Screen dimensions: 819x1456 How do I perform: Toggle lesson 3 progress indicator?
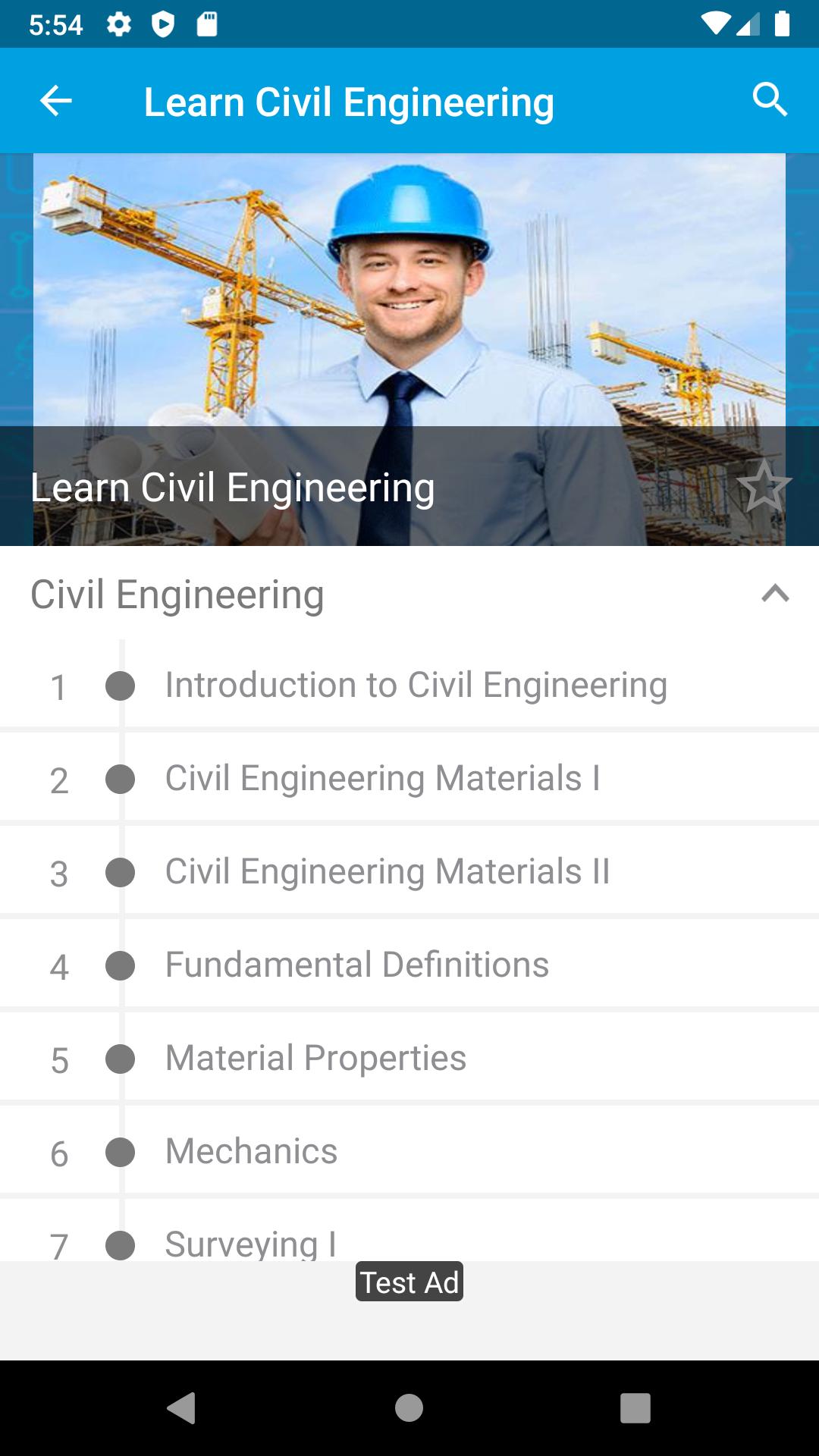point(120,871)
